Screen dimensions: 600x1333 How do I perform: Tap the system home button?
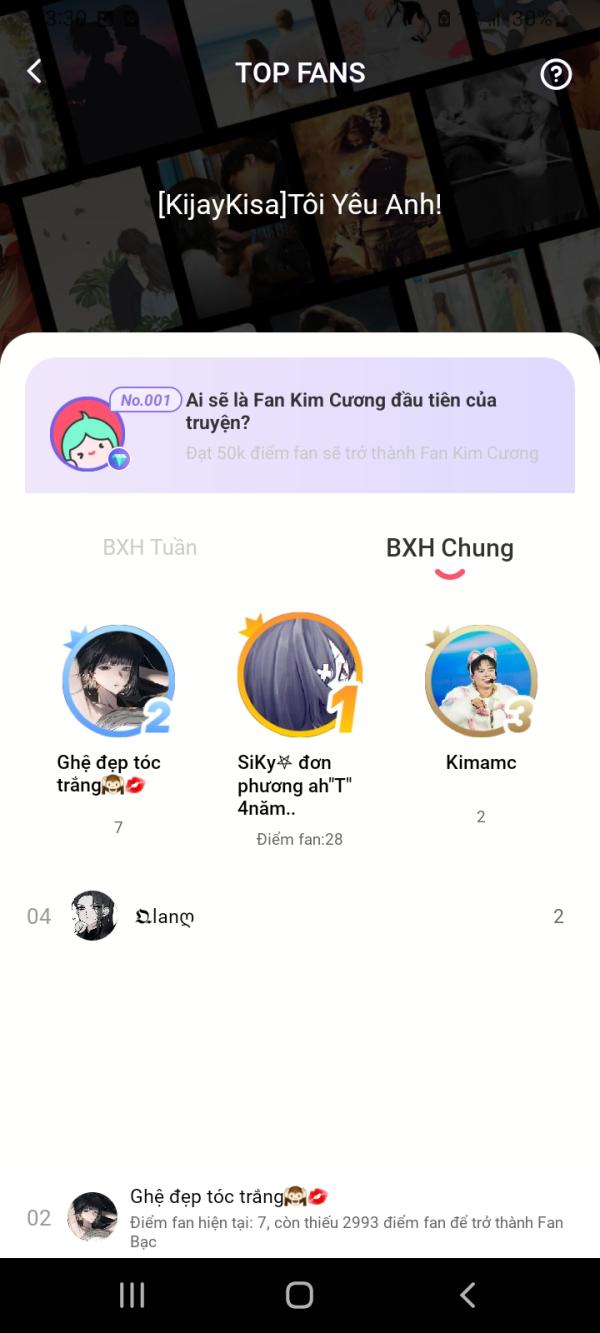[300, 1295]
